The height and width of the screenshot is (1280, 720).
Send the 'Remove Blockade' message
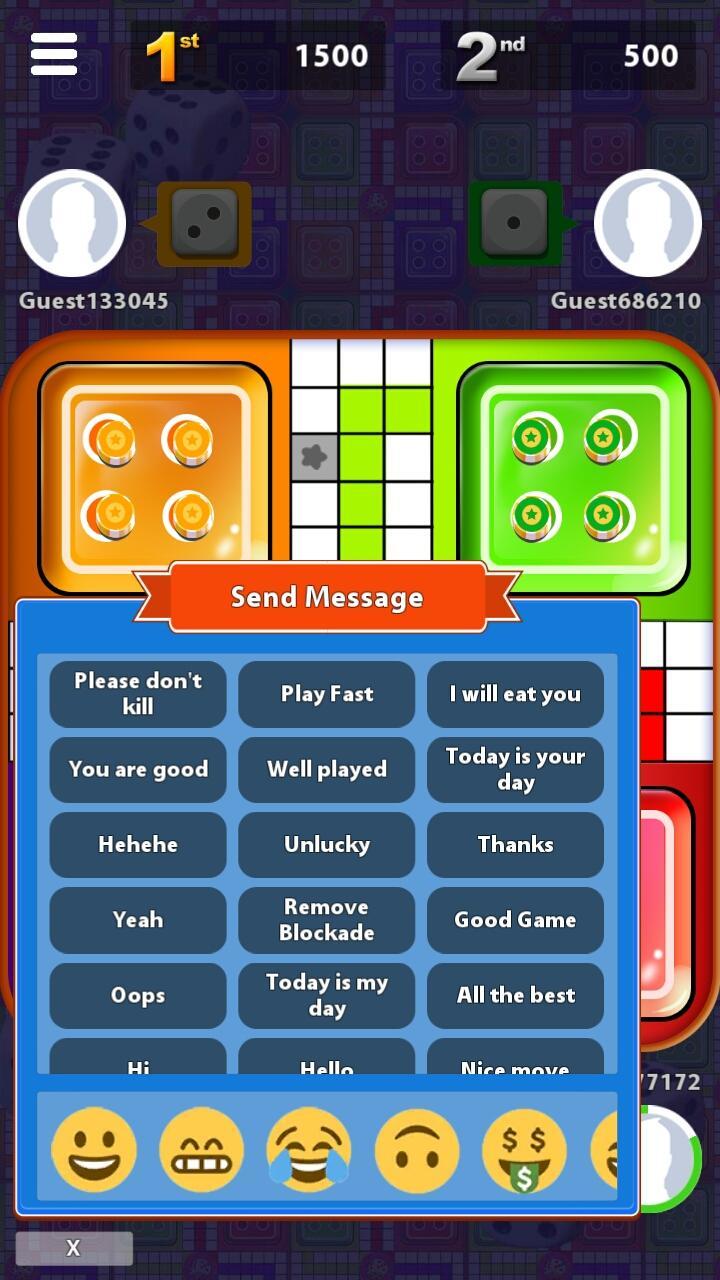tap(326, 919)
